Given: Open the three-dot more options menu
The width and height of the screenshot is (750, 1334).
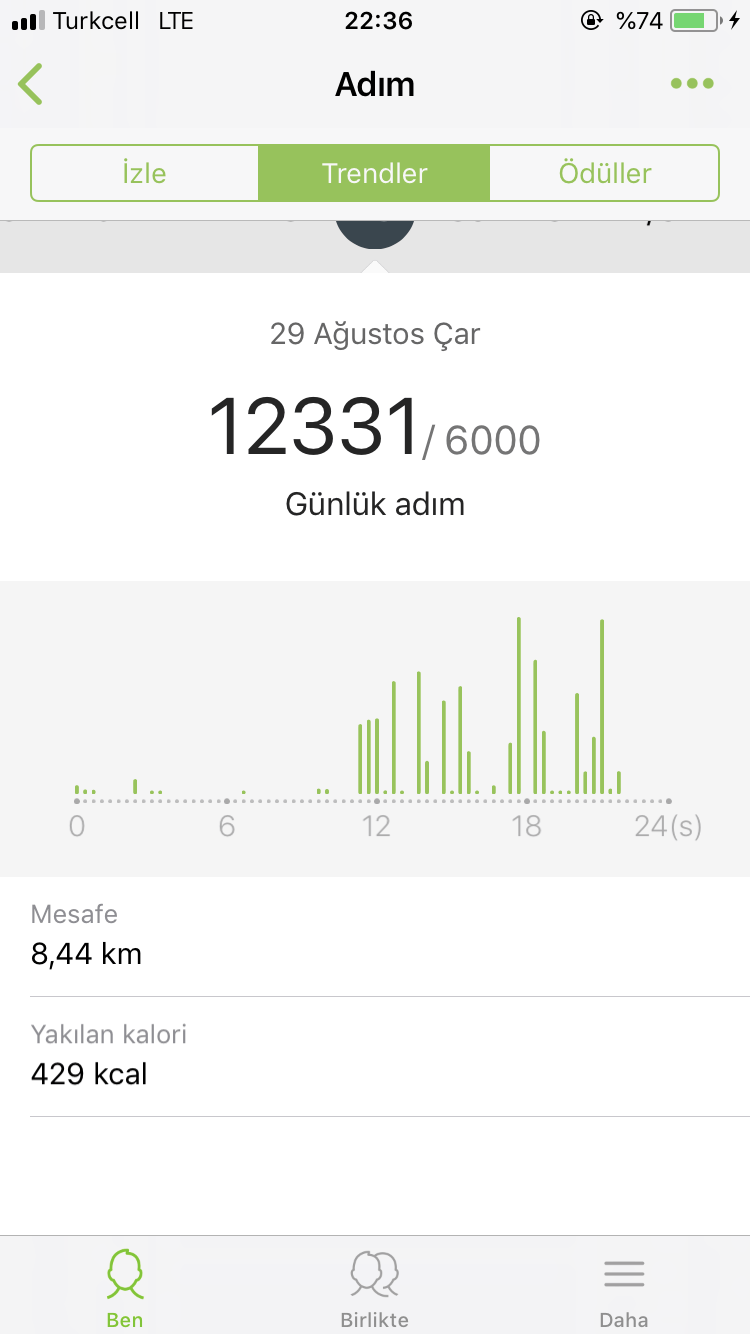Looking at the screenshot, I should (692, 84).
